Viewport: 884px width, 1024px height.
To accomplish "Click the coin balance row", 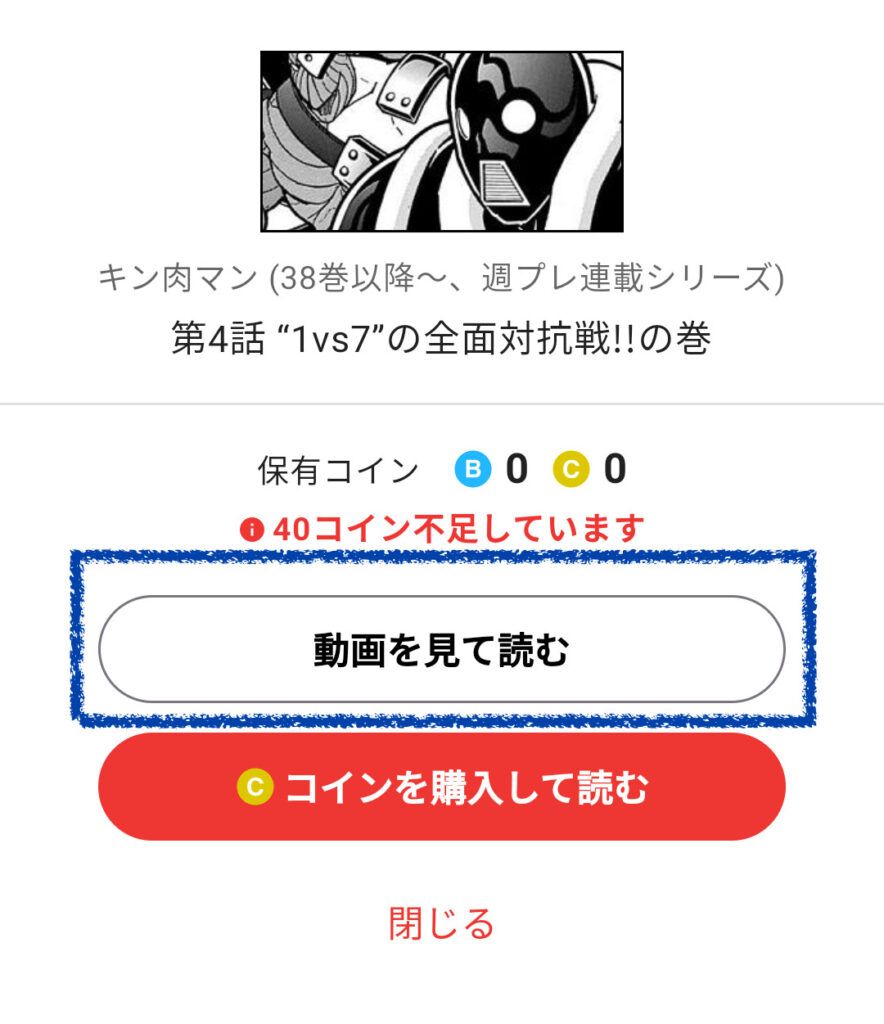I will point(441,468).
